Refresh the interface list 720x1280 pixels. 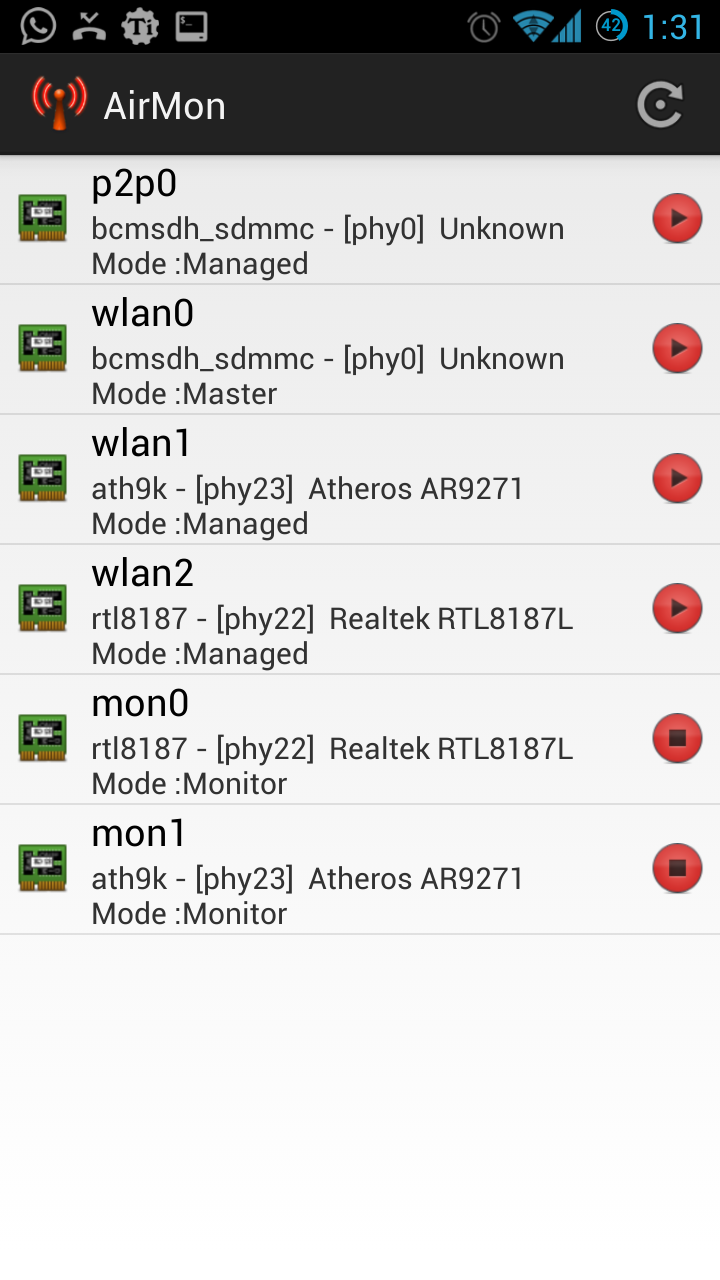660,105
